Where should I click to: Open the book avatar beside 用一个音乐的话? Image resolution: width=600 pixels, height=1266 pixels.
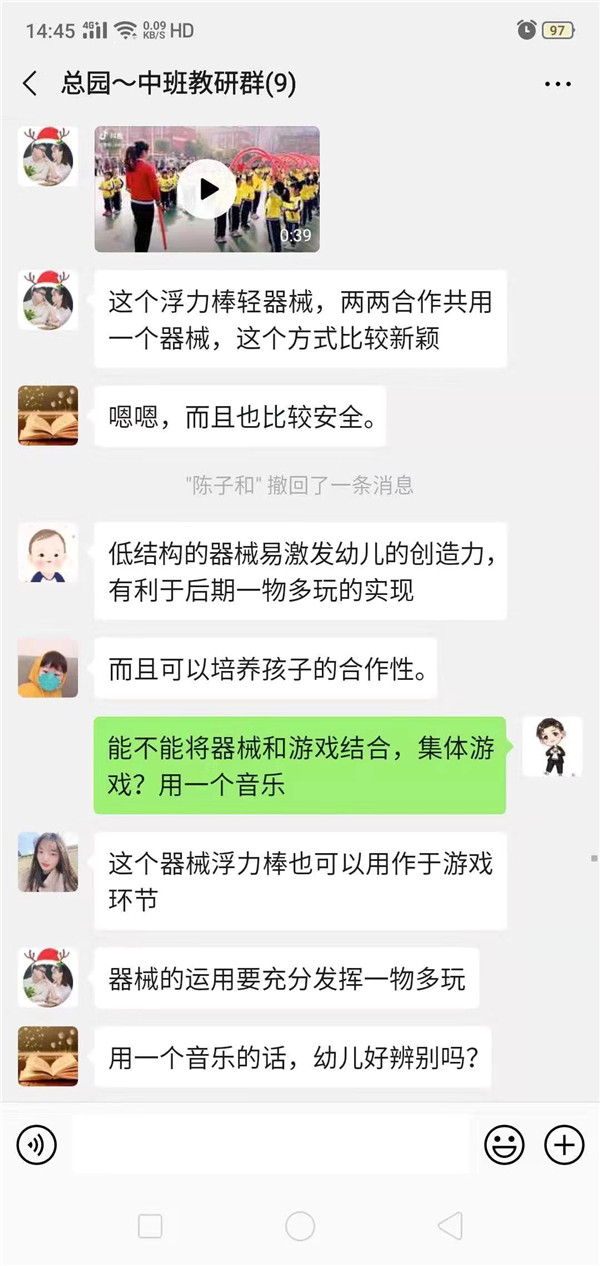[48, 1056]
